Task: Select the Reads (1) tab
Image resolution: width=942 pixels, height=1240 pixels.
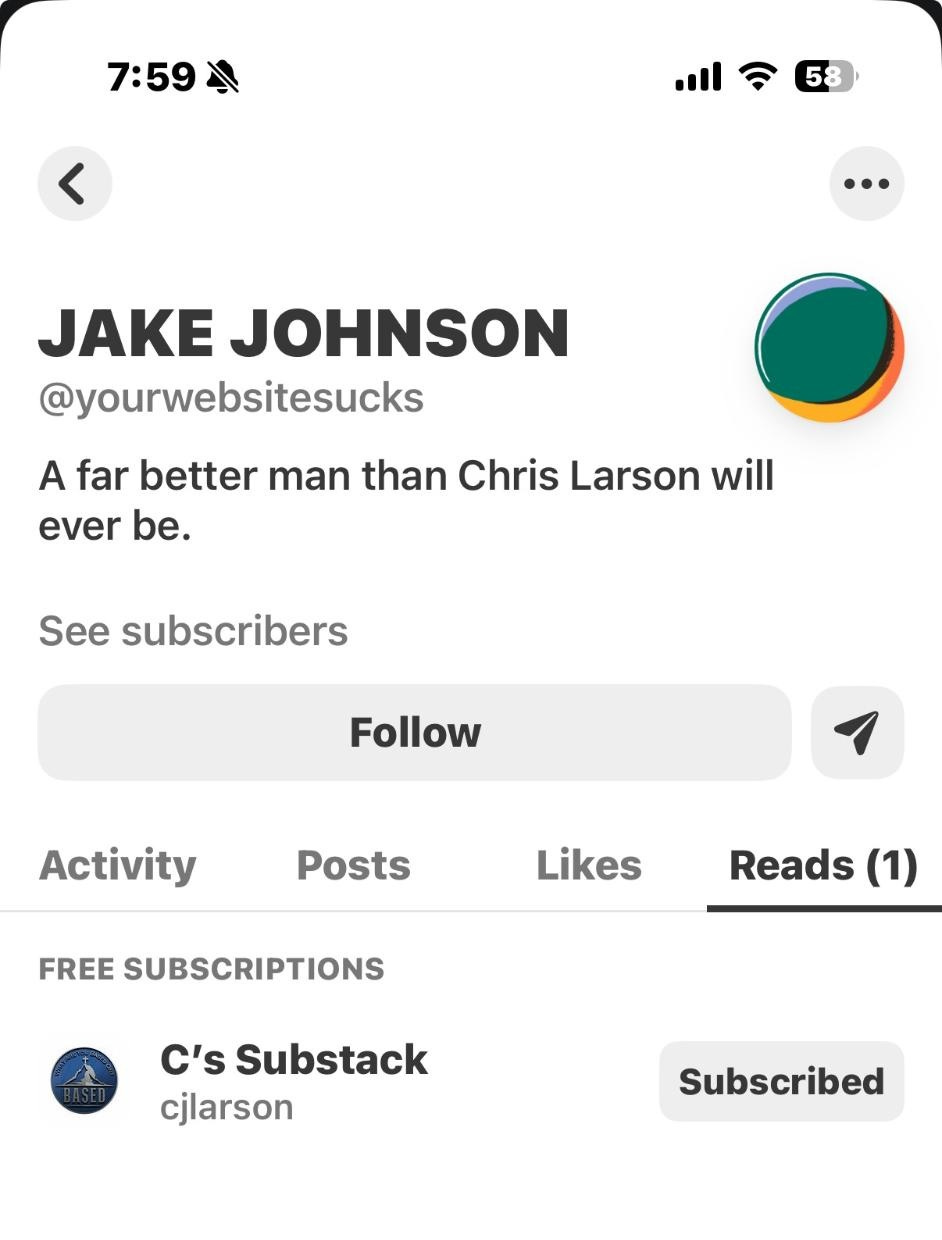Action: click(823, 865)
